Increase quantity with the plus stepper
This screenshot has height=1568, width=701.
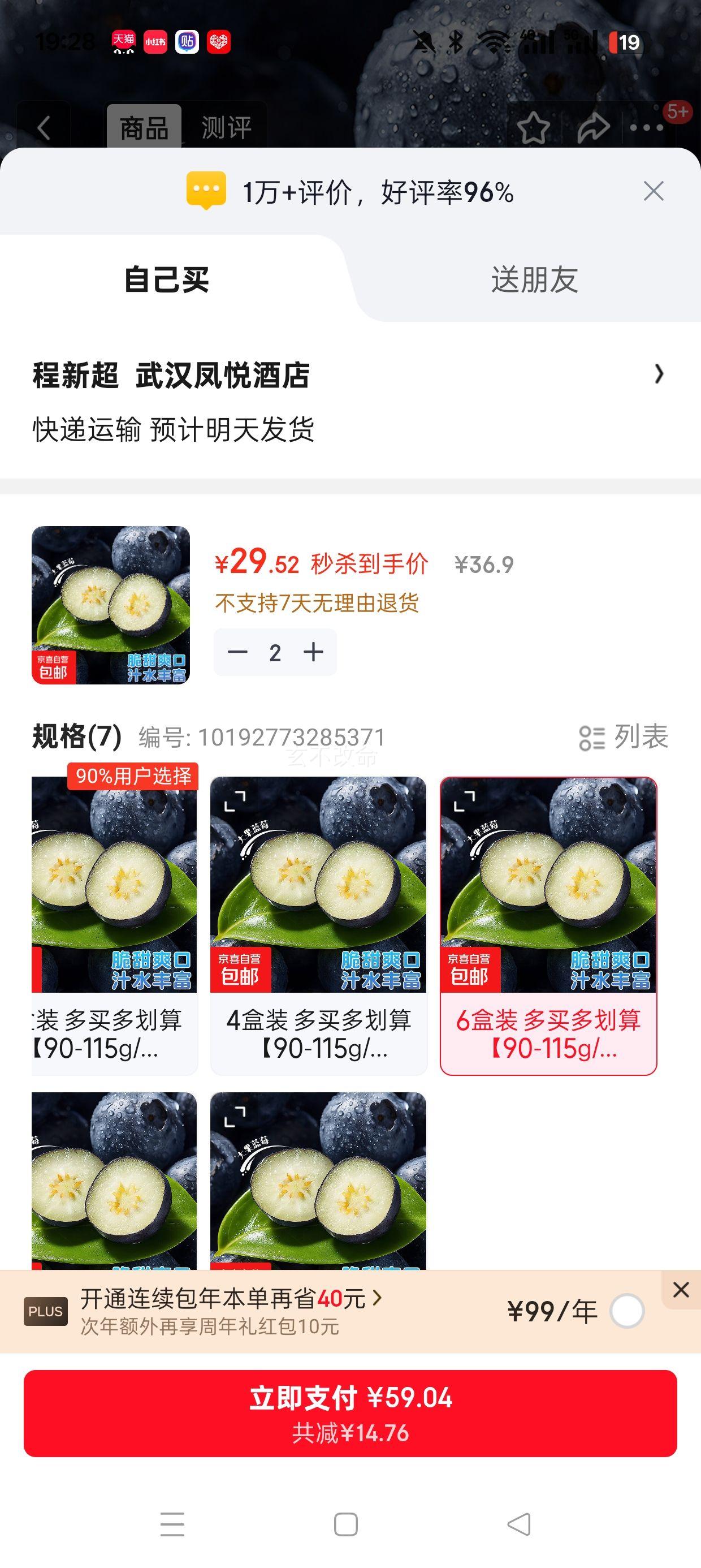313,651
